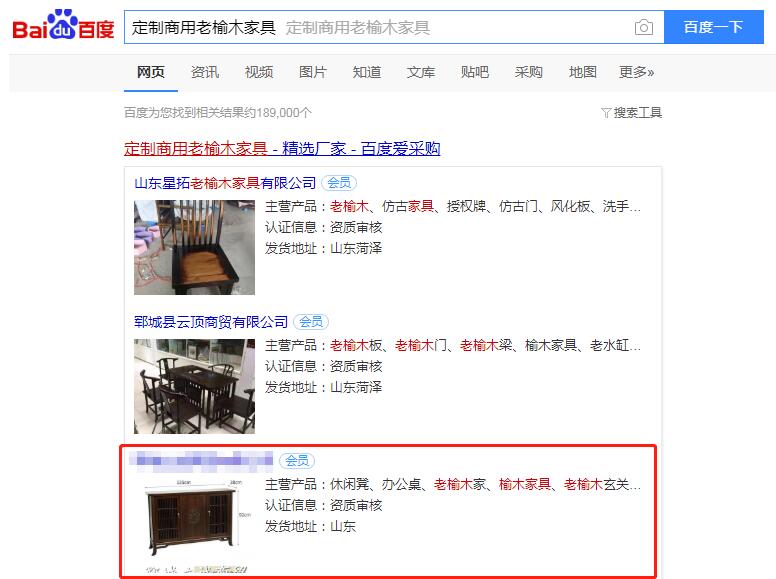Image resolution: width=776 pixels, height=579 pixels.
Task: Switch to the 知道 tab
Action: tap(367, 72)
